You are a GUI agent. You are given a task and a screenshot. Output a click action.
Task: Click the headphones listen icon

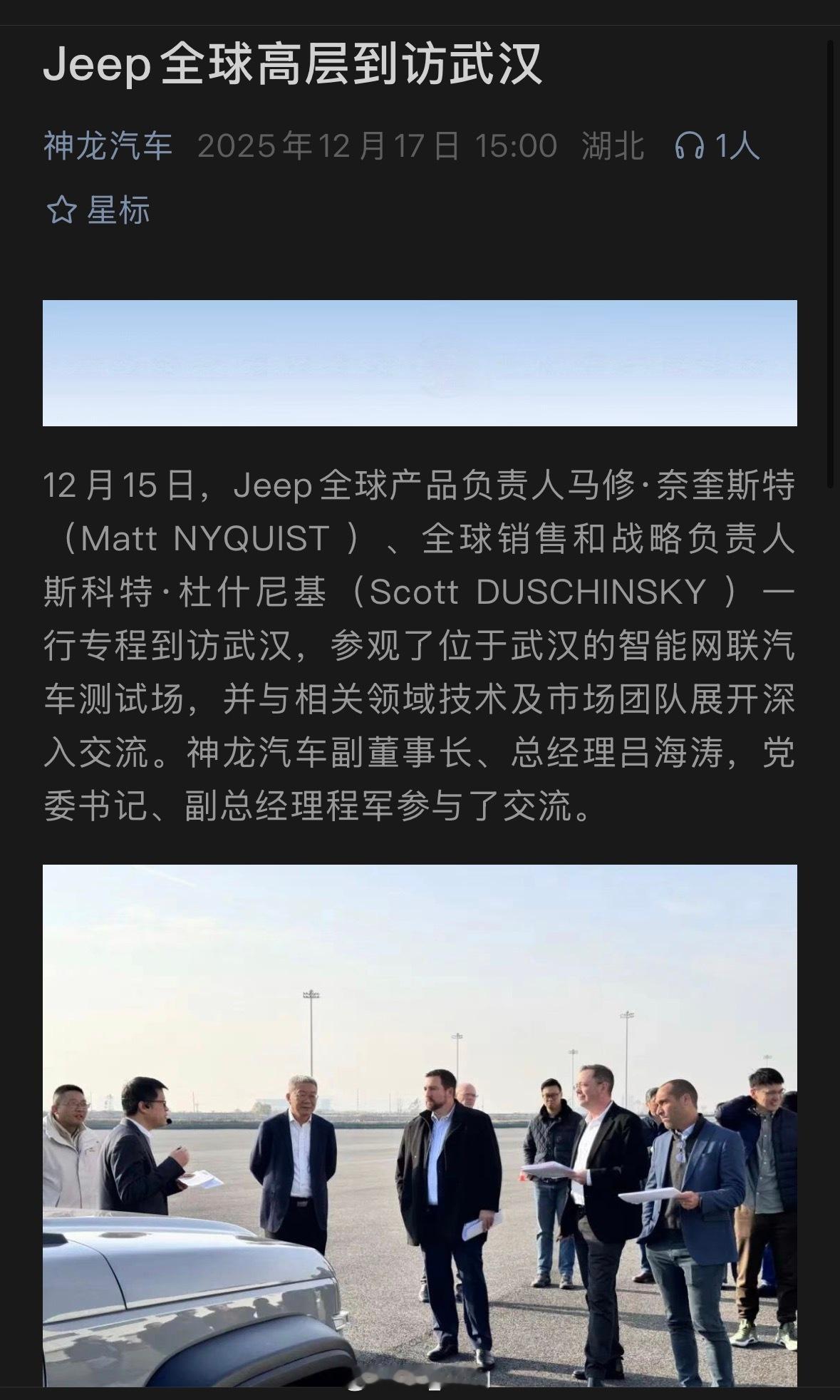tap(689, 147)
